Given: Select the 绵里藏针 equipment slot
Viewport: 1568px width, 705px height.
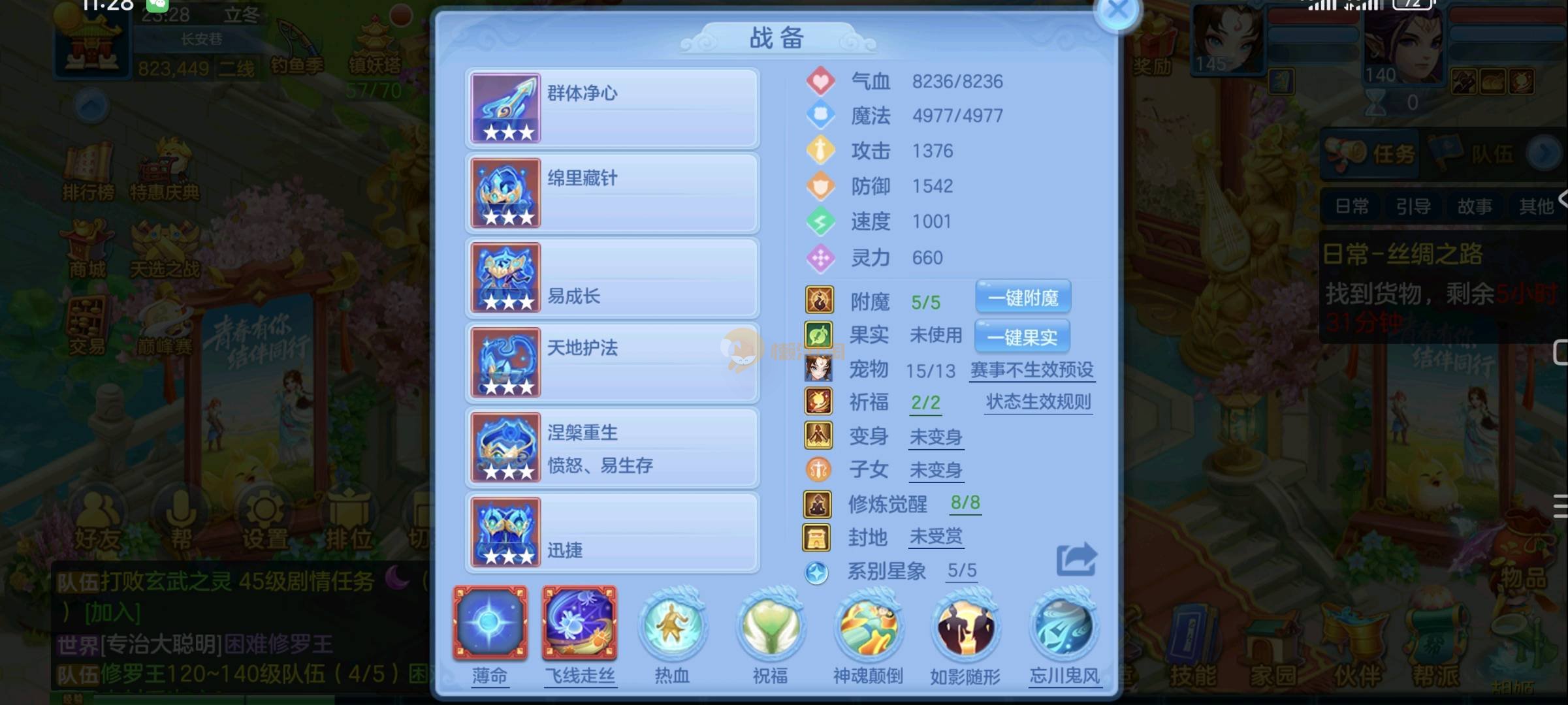Looking at the screenshot, I should coord(612,193).
